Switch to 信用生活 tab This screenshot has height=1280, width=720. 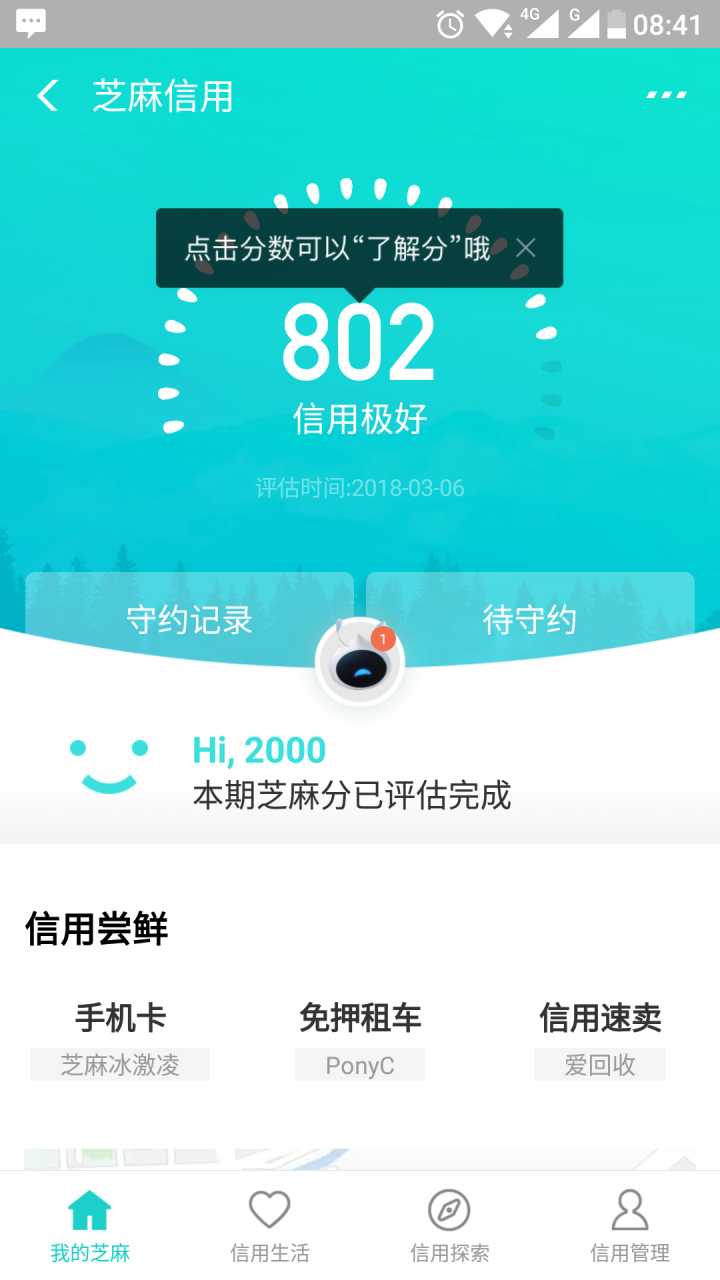coord(270,1226)
